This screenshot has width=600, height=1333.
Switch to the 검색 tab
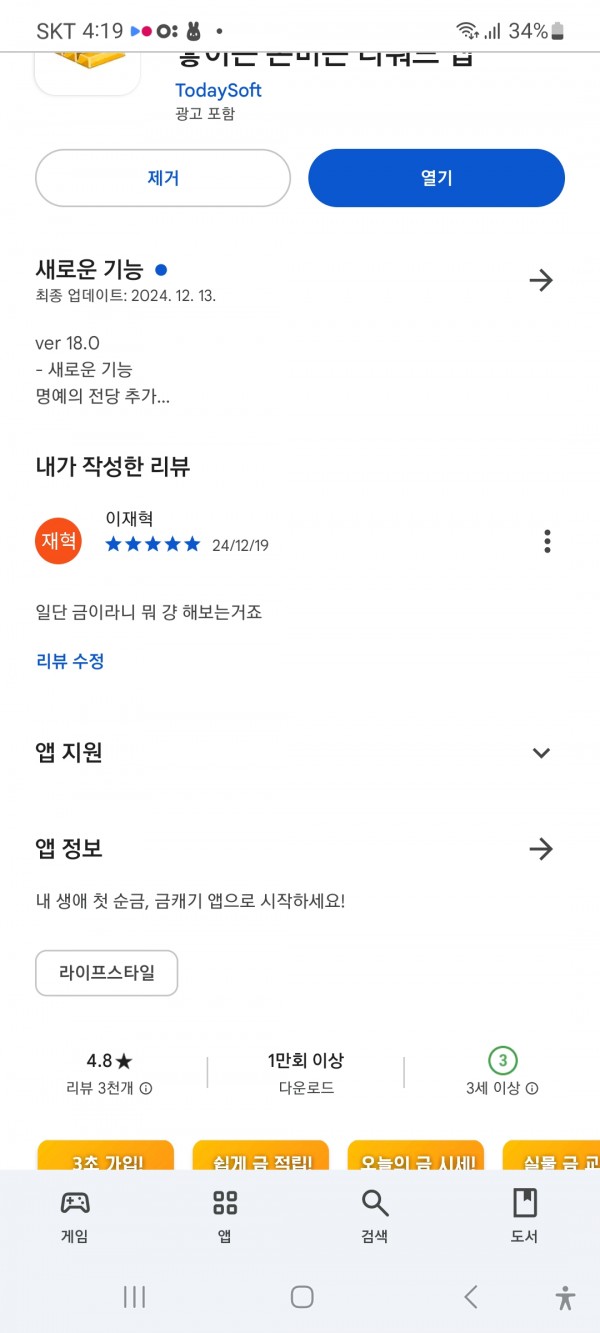(x=375, y=1215)
